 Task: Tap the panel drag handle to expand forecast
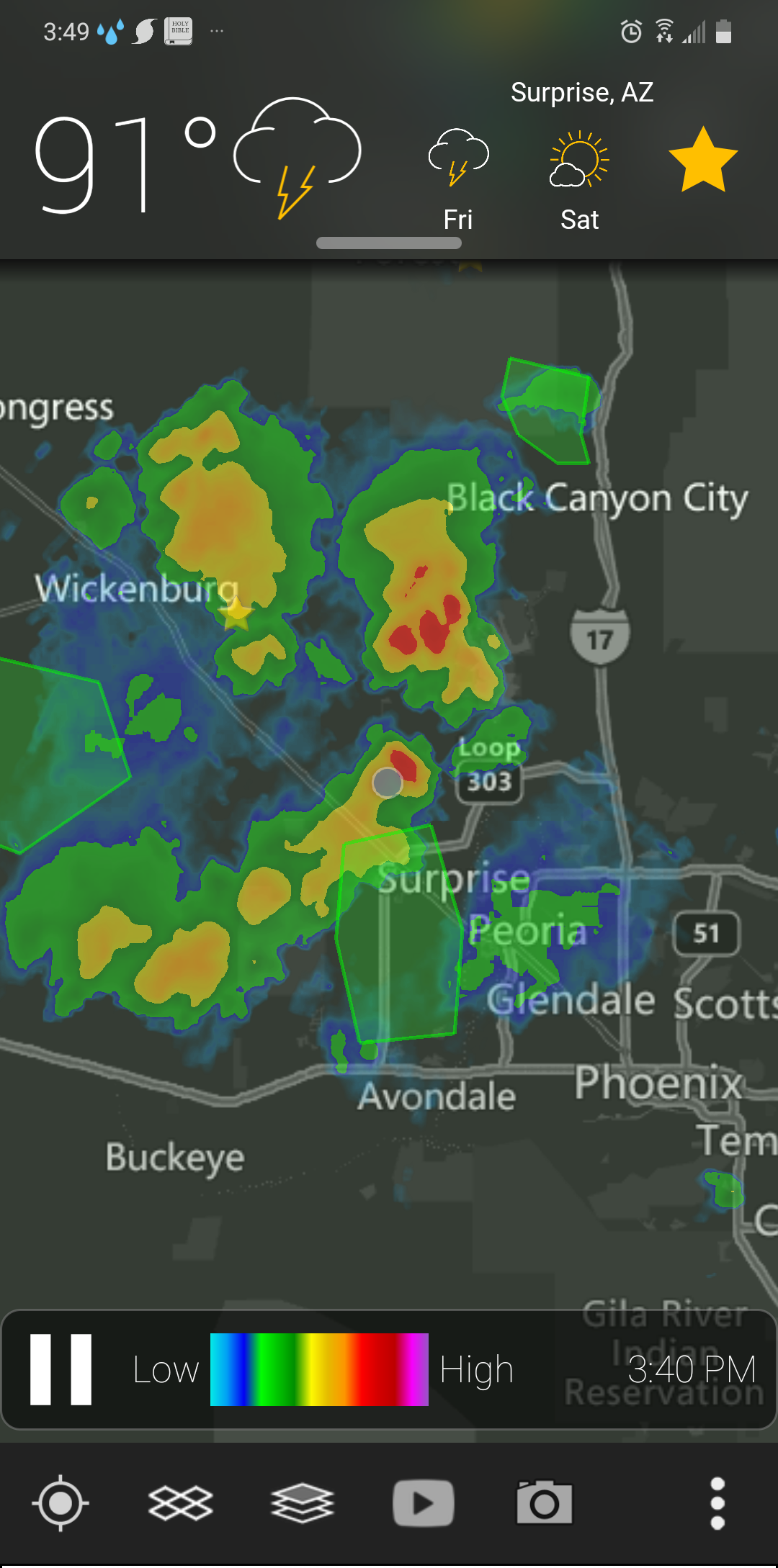coord(389,243)
